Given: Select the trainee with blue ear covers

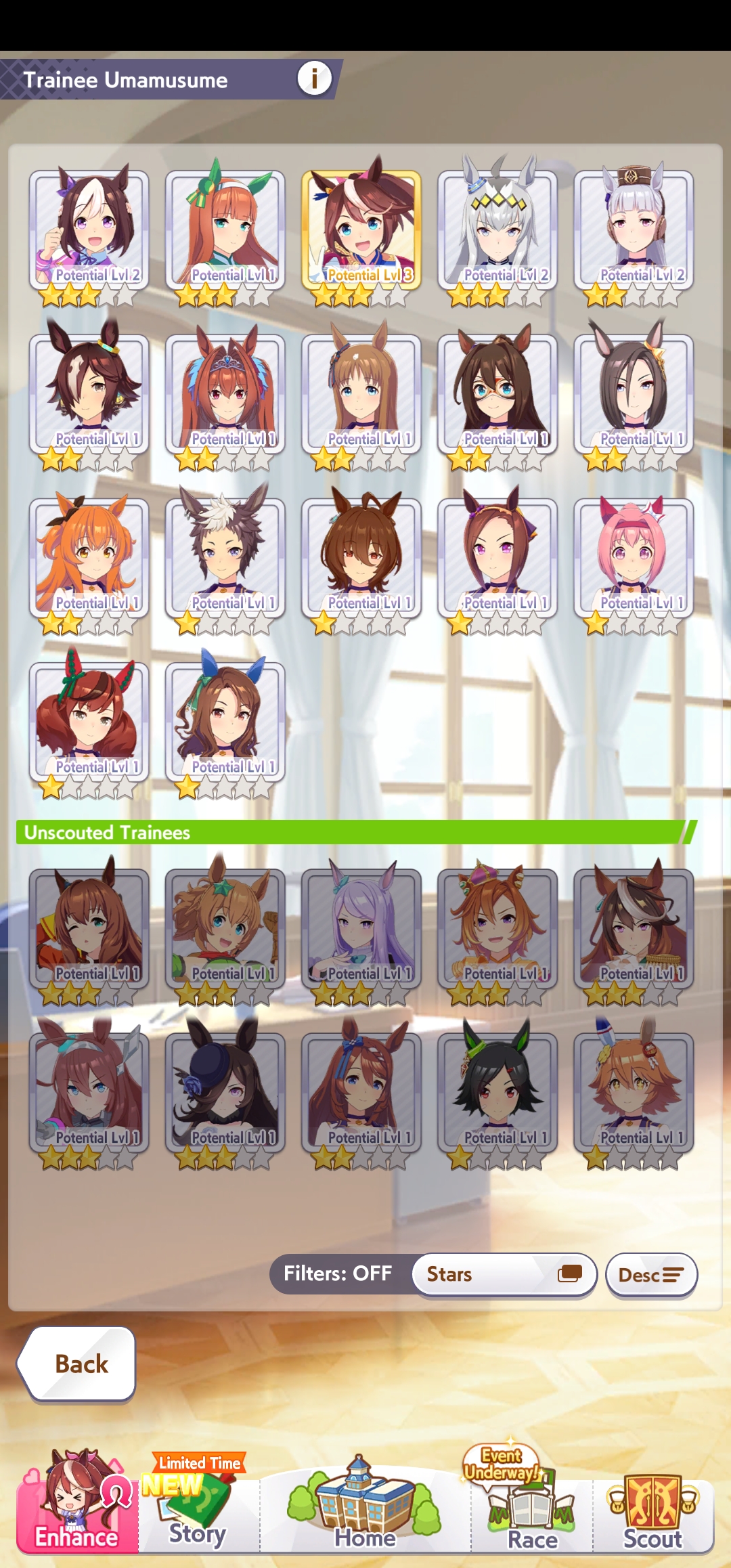Looking at the screenshot, I should click(225, 724).
